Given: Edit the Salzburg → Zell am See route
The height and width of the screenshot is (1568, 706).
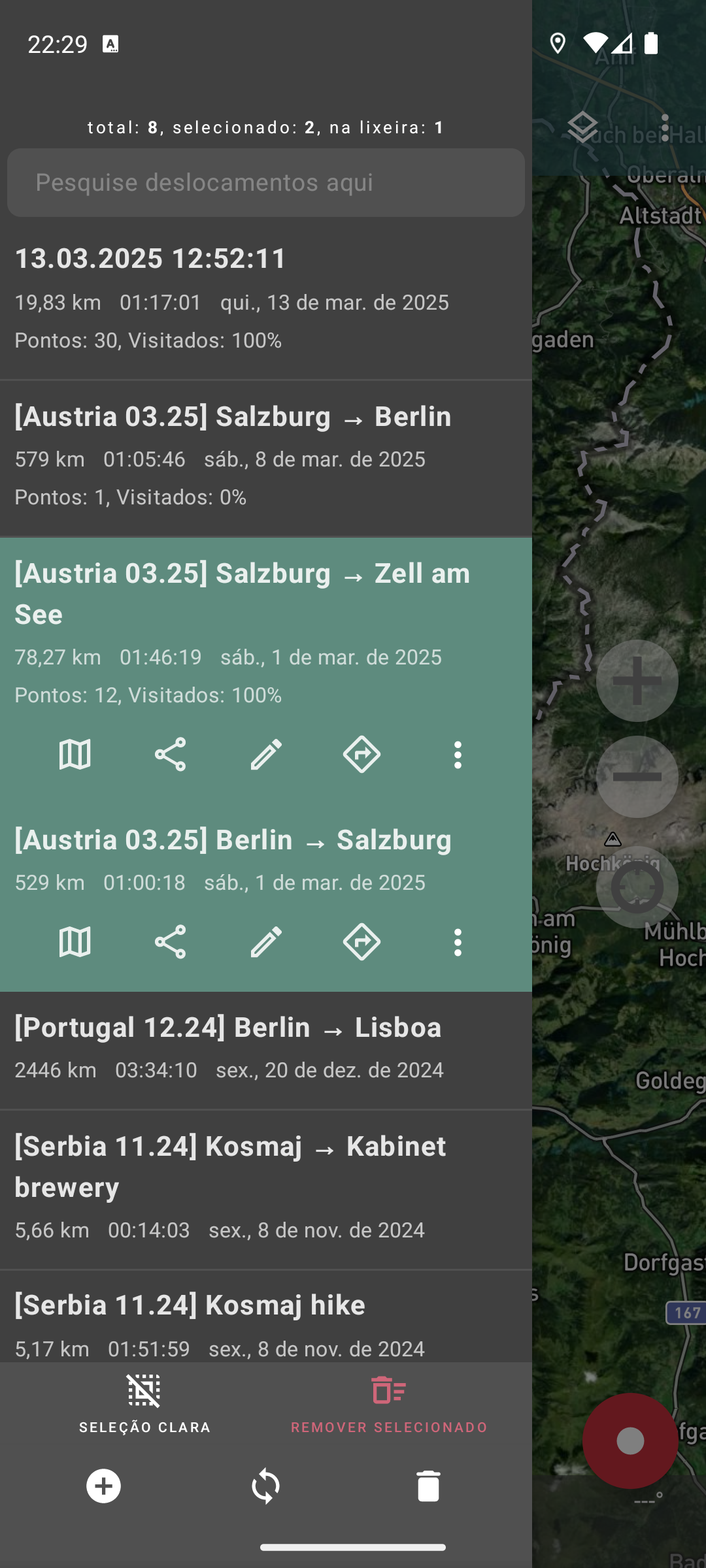Looking at the screenshot, I should (x=266, y=755).
